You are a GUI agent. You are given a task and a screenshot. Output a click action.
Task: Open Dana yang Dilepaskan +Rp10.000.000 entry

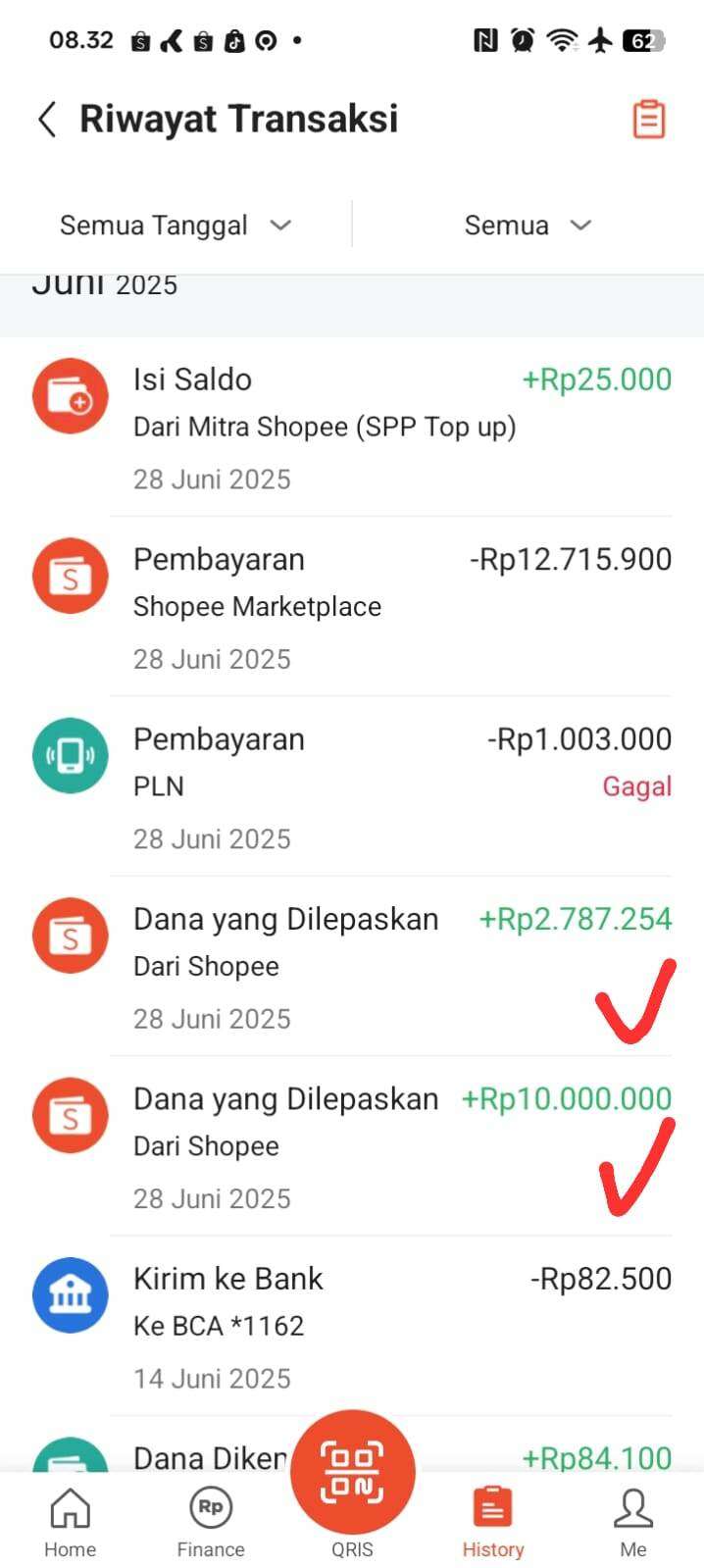(352, 1146)
